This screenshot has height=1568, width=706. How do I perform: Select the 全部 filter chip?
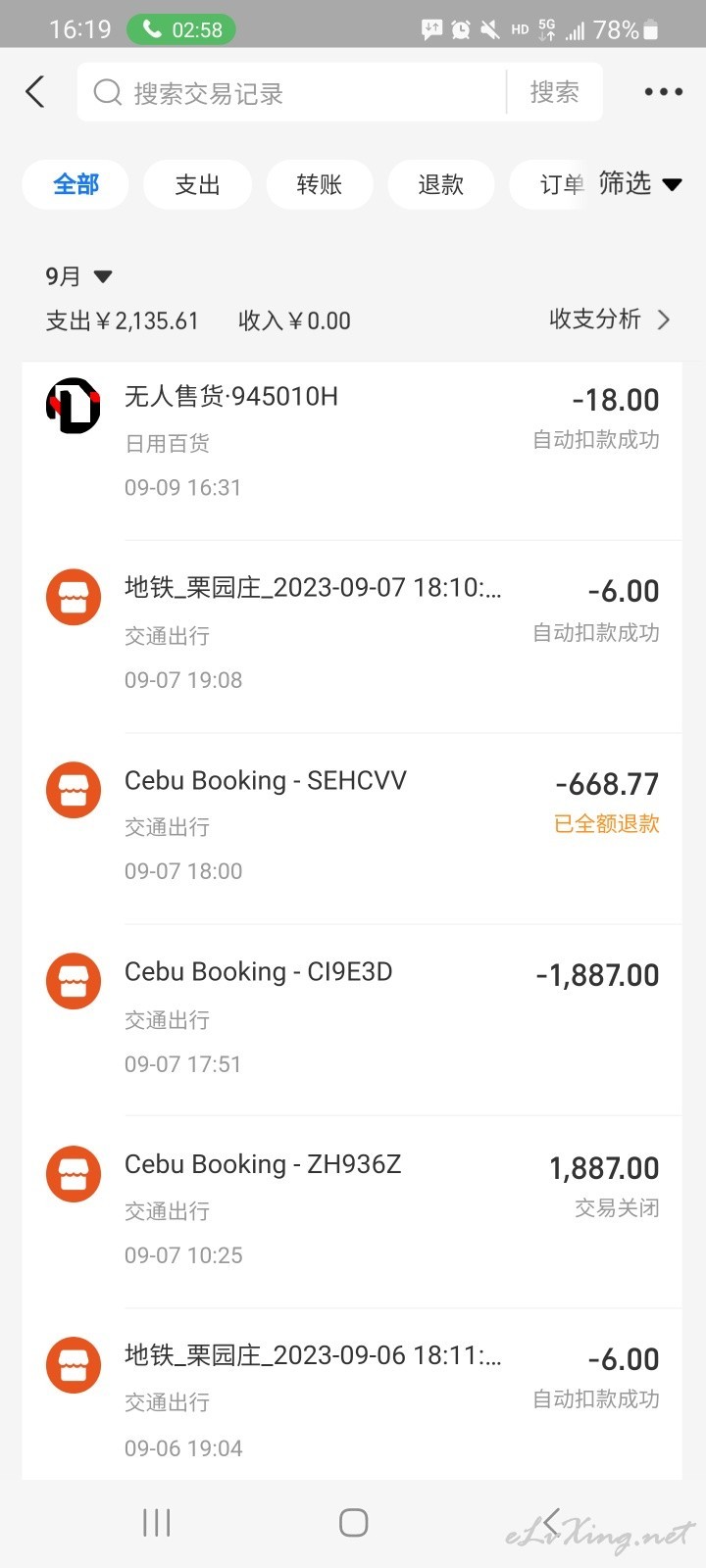pos(76,184)
